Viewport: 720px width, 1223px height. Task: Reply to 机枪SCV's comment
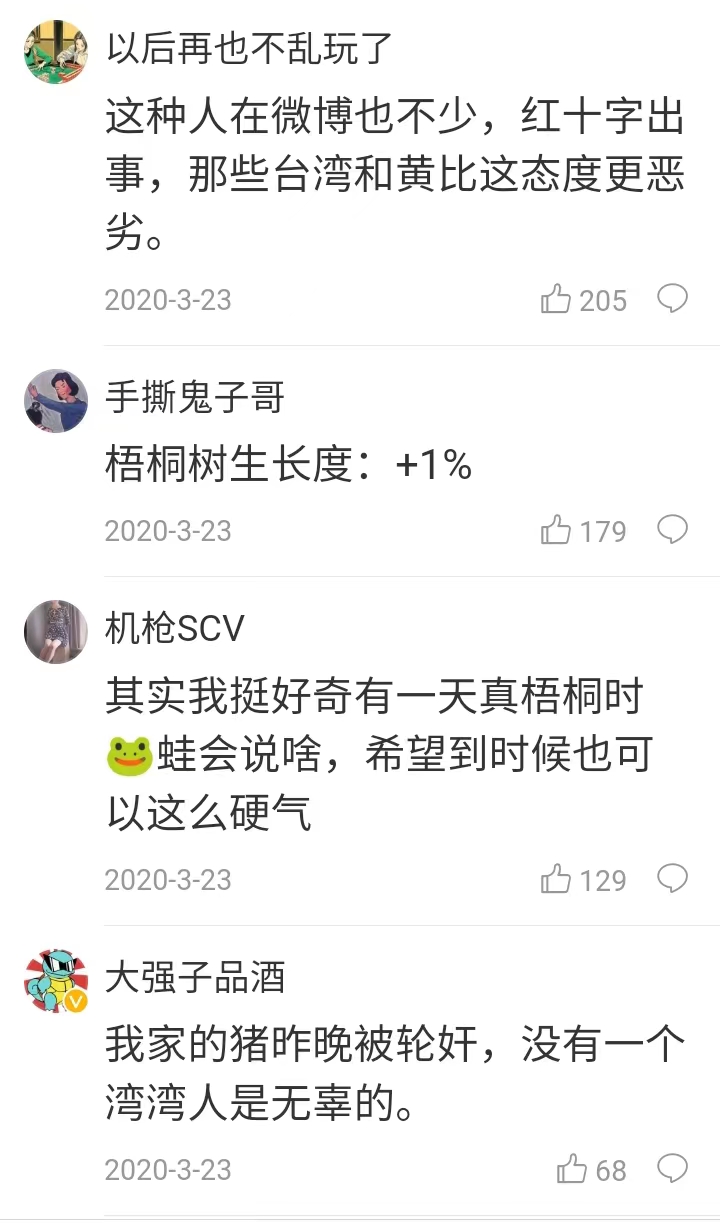pos(672,877)
